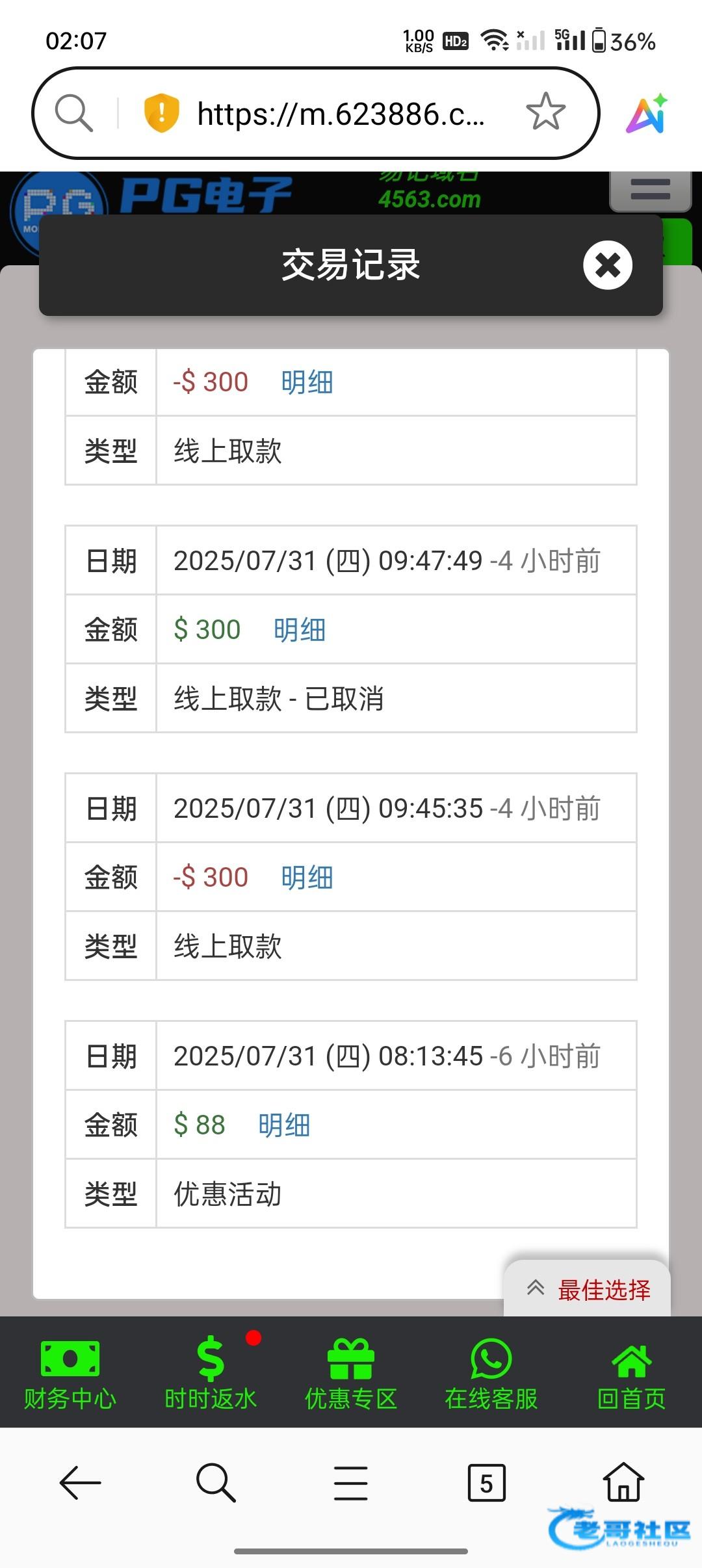
Task: Open the browser's three-line menu
Action: click(351, 1483)
